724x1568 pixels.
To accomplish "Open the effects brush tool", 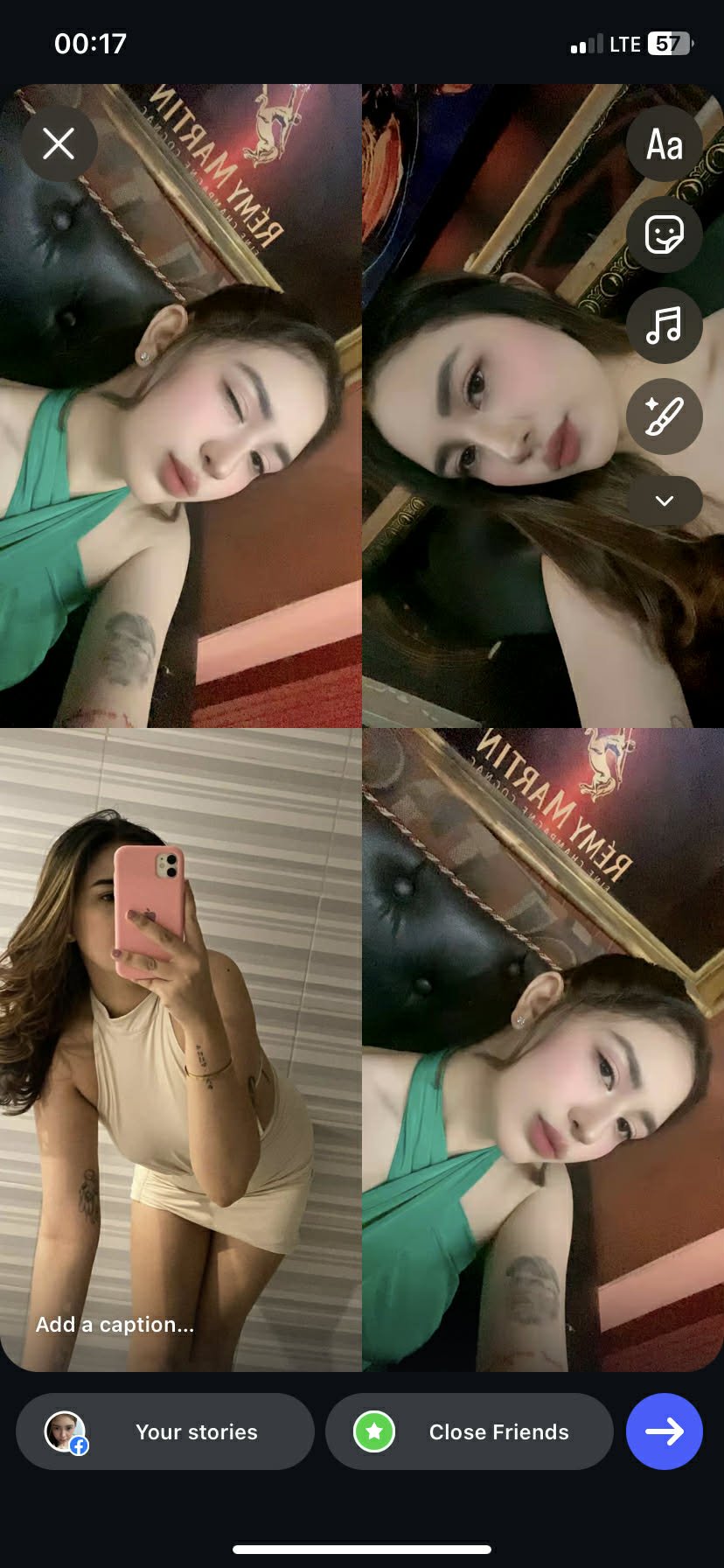I will 664,416.
